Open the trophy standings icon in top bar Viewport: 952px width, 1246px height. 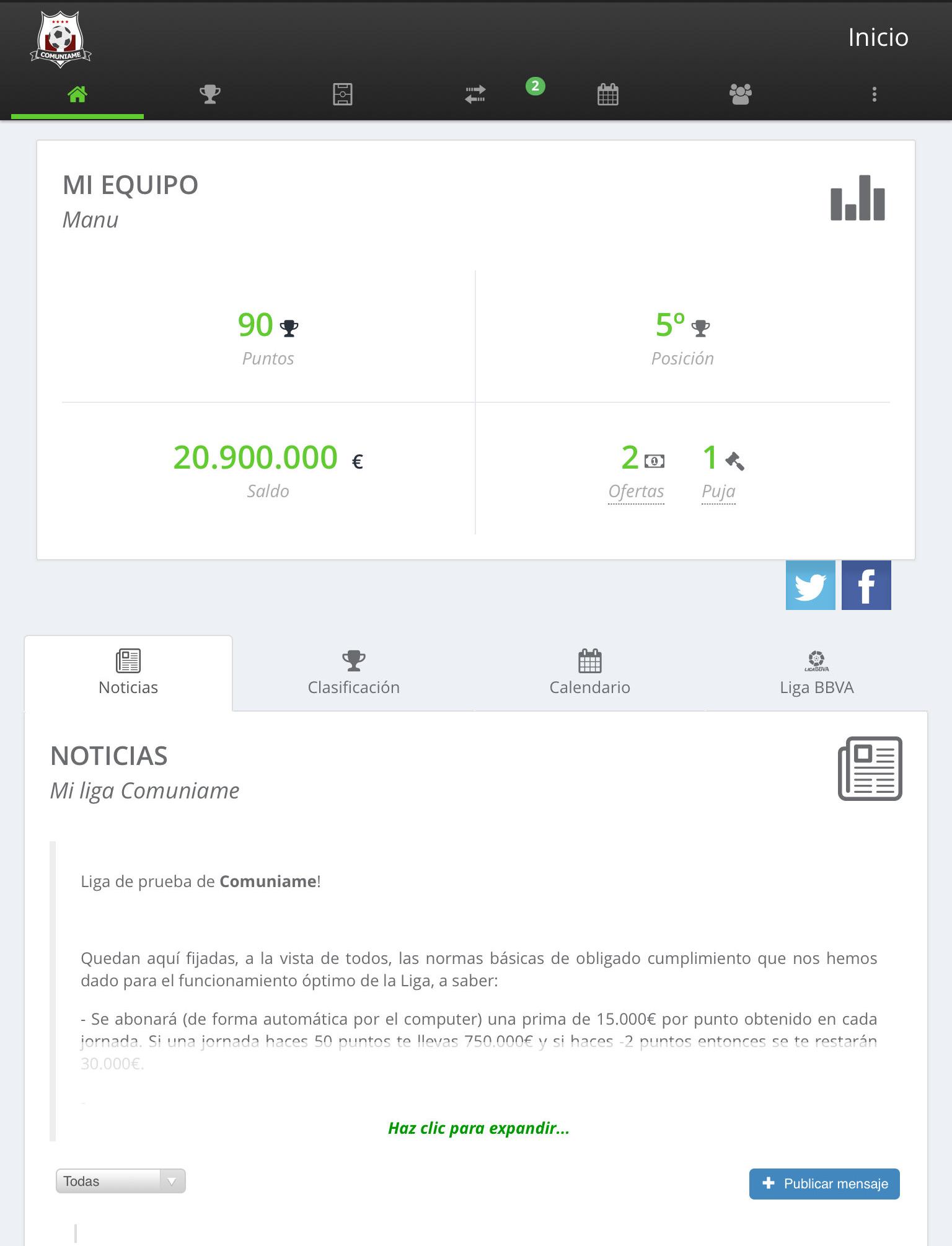(210, 94)
